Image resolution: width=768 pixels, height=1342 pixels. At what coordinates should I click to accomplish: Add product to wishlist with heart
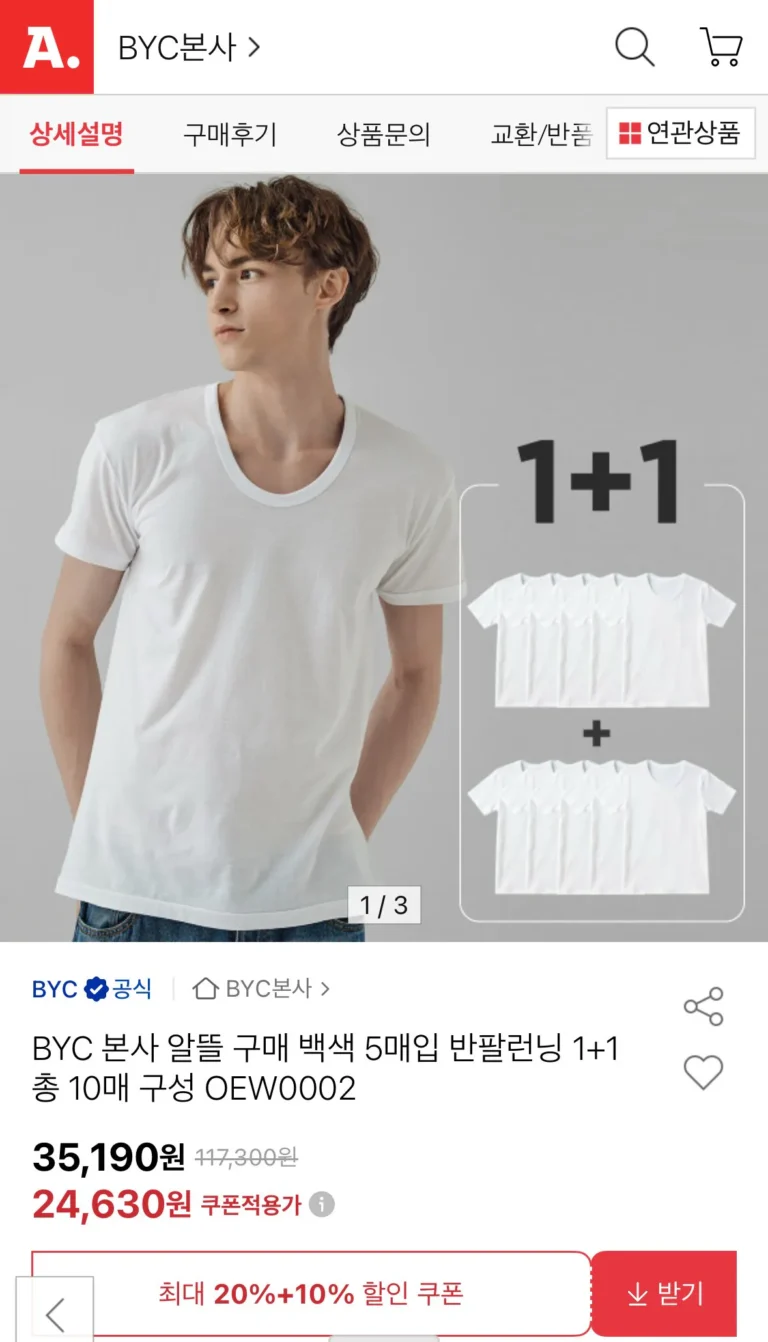[x=703, y=1073]
